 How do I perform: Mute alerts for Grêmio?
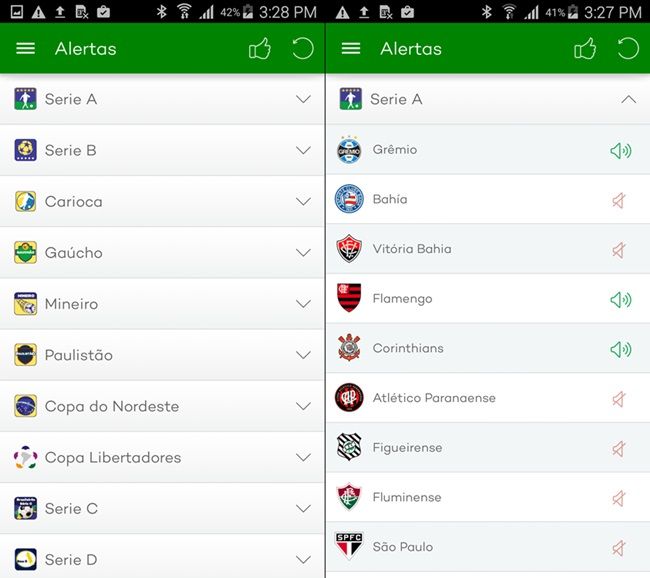(620, 150)
